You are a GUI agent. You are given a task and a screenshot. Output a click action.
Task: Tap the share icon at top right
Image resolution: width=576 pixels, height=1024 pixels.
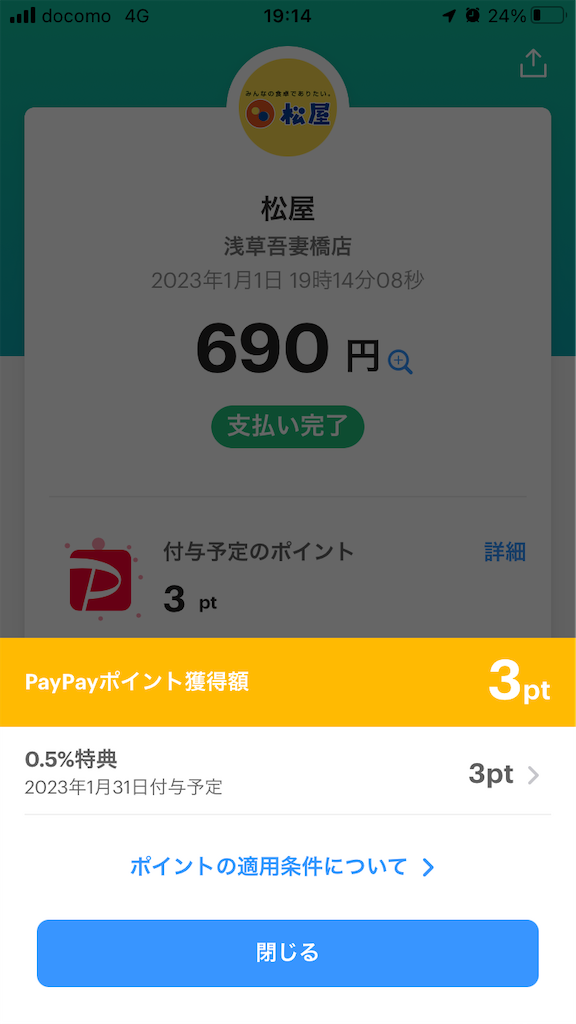point(533,63)
